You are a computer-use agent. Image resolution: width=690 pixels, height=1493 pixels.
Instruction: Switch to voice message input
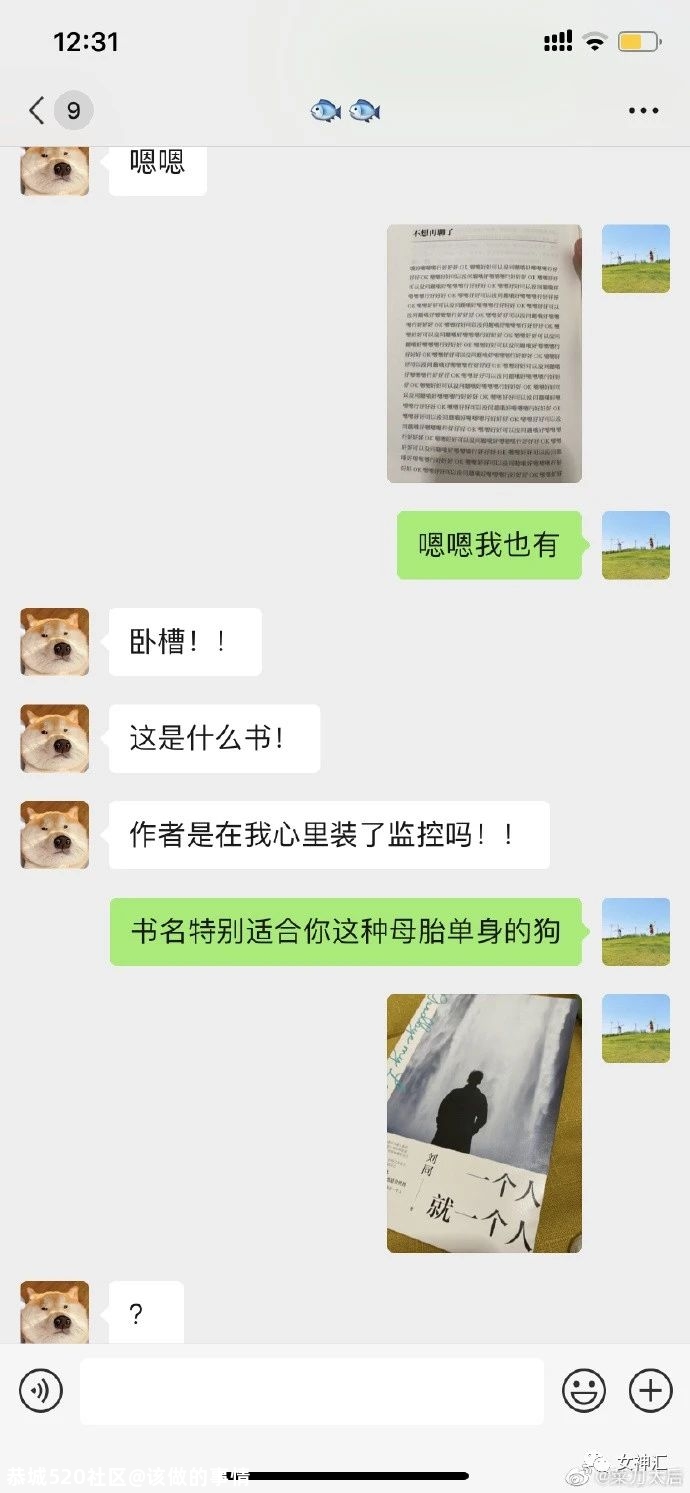click(x=41, y=1391)
